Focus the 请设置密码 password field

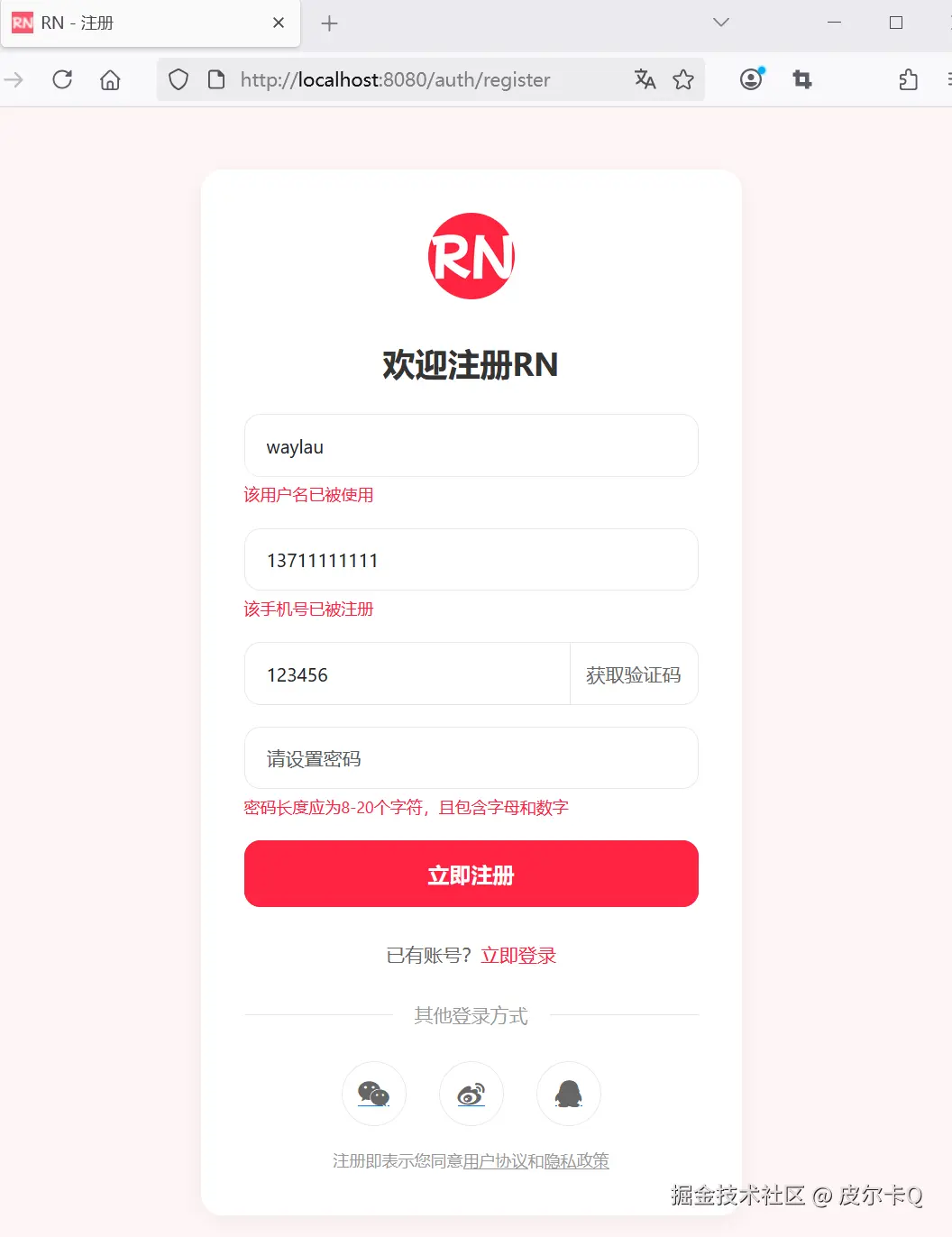tap(471, 758)
